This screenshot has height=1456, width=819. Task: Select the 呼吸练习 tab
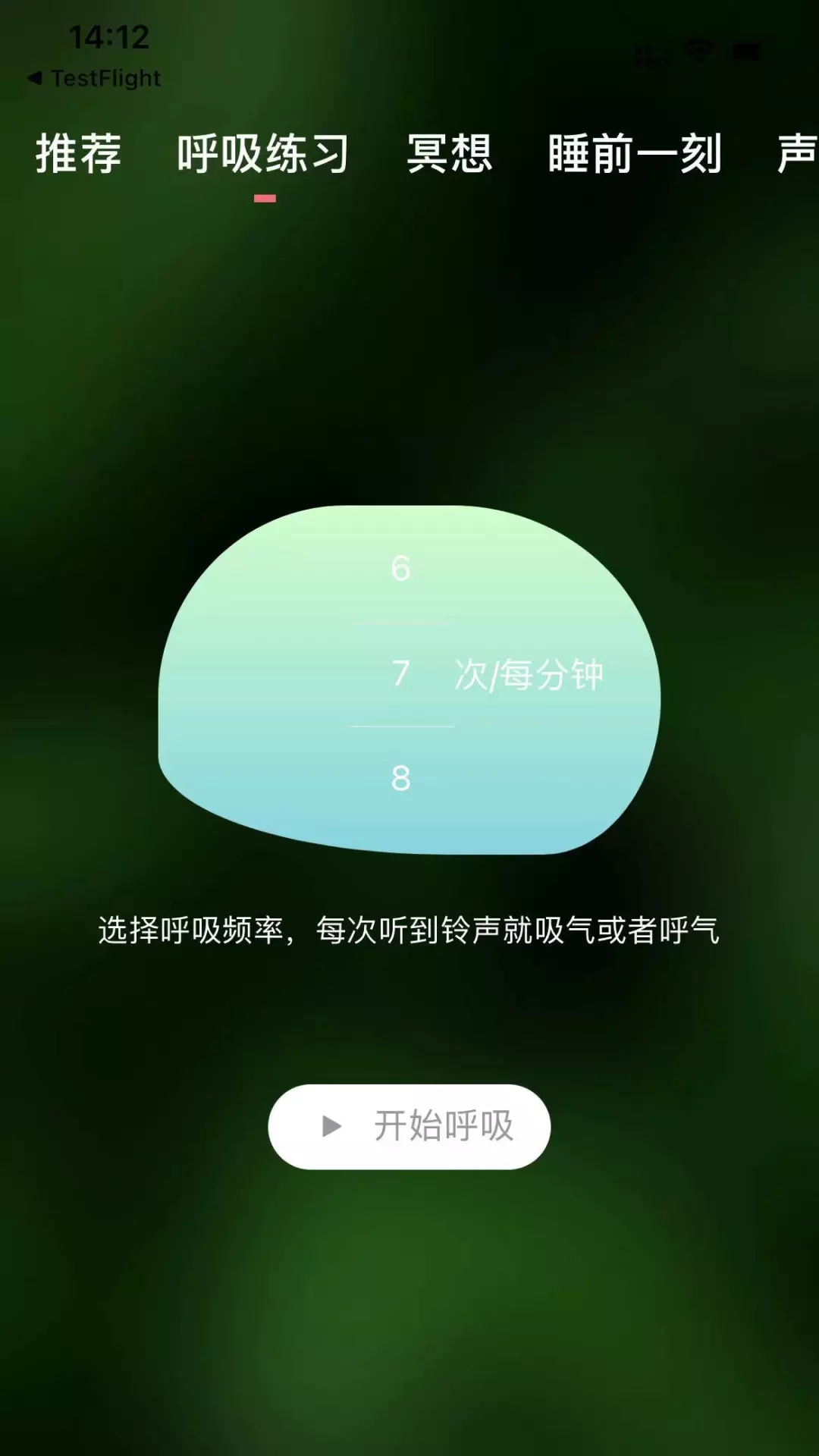coord(263,154)
